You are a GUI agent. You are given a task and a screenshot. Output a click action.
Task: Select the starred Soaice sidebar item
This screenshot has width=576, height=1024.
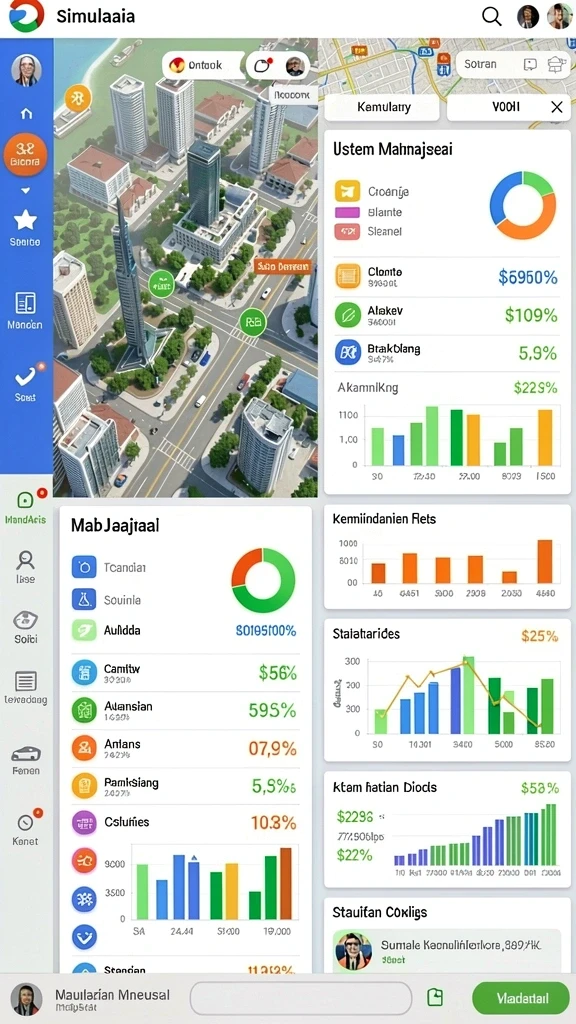click(25, 227)
